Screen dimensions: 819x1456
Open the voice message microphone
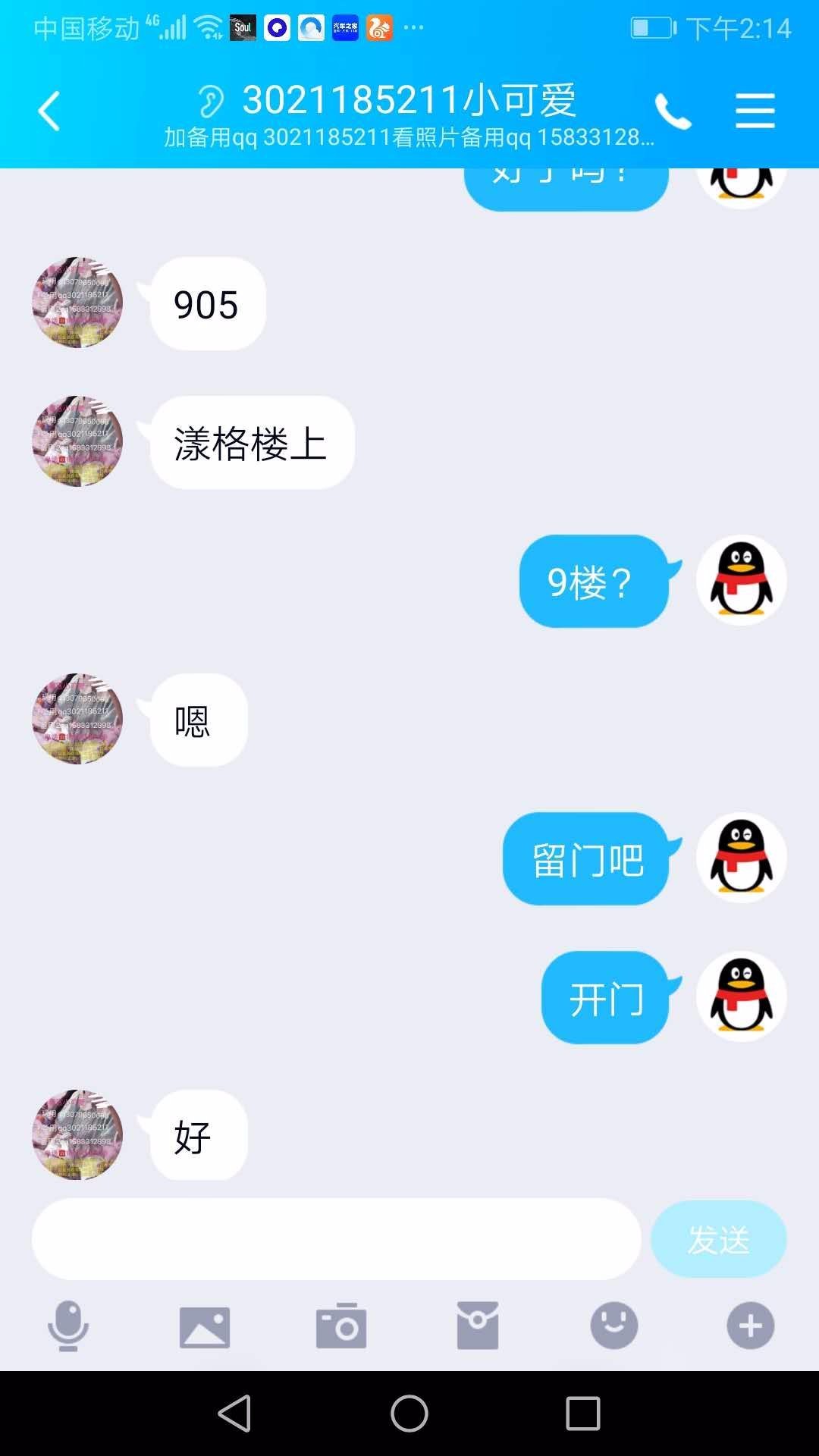tap(68, 1326)
